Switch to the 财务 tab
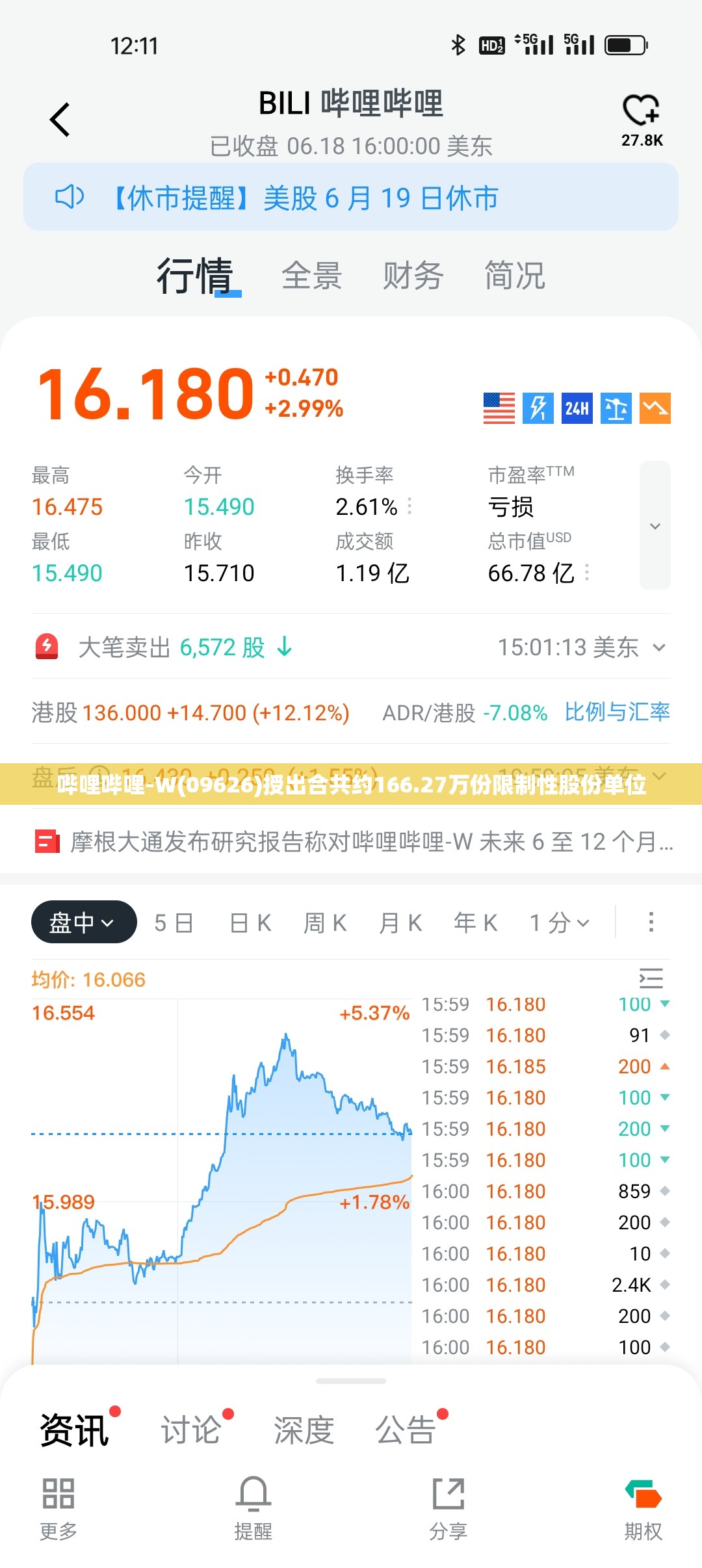 413,276
